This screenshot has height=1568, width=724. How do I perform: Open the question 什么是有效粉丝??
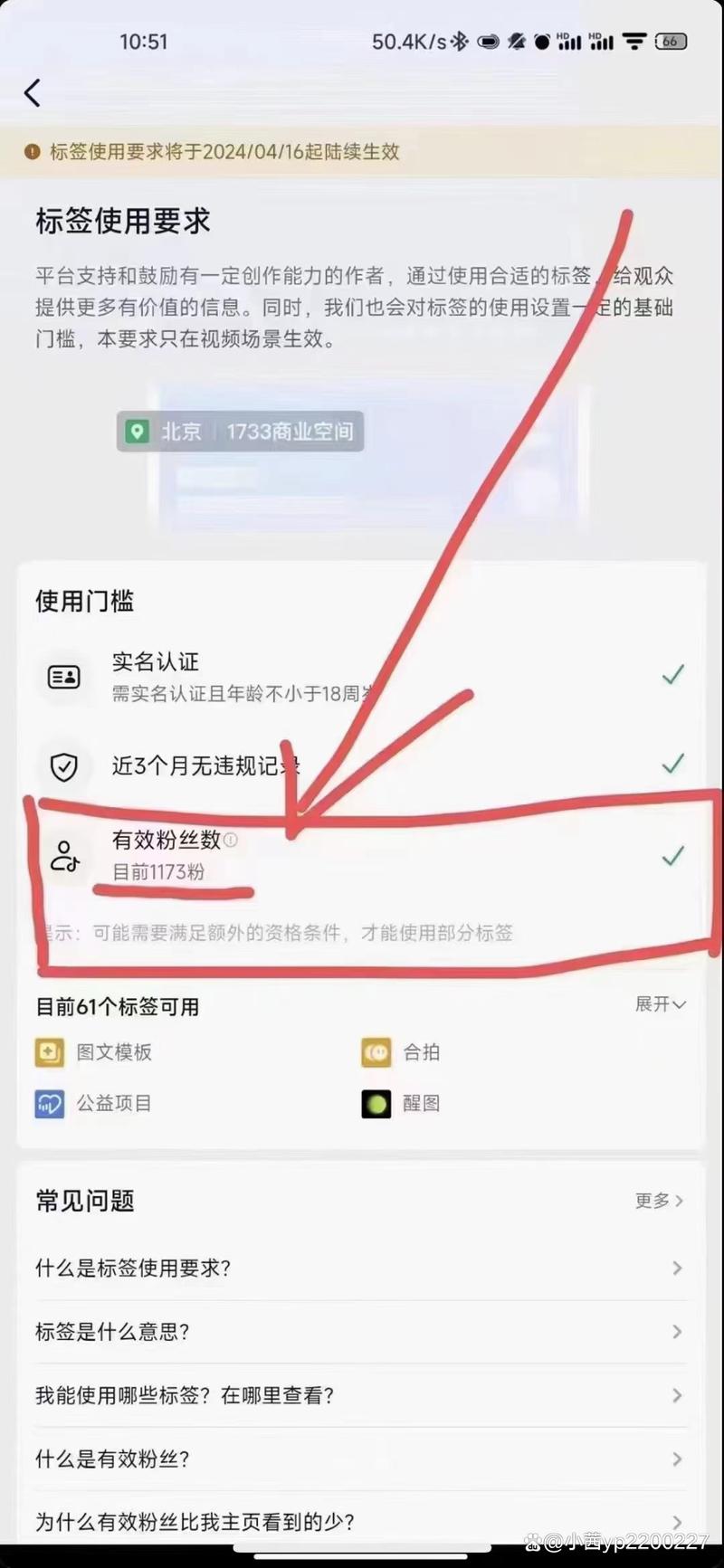pos(360,1459)
